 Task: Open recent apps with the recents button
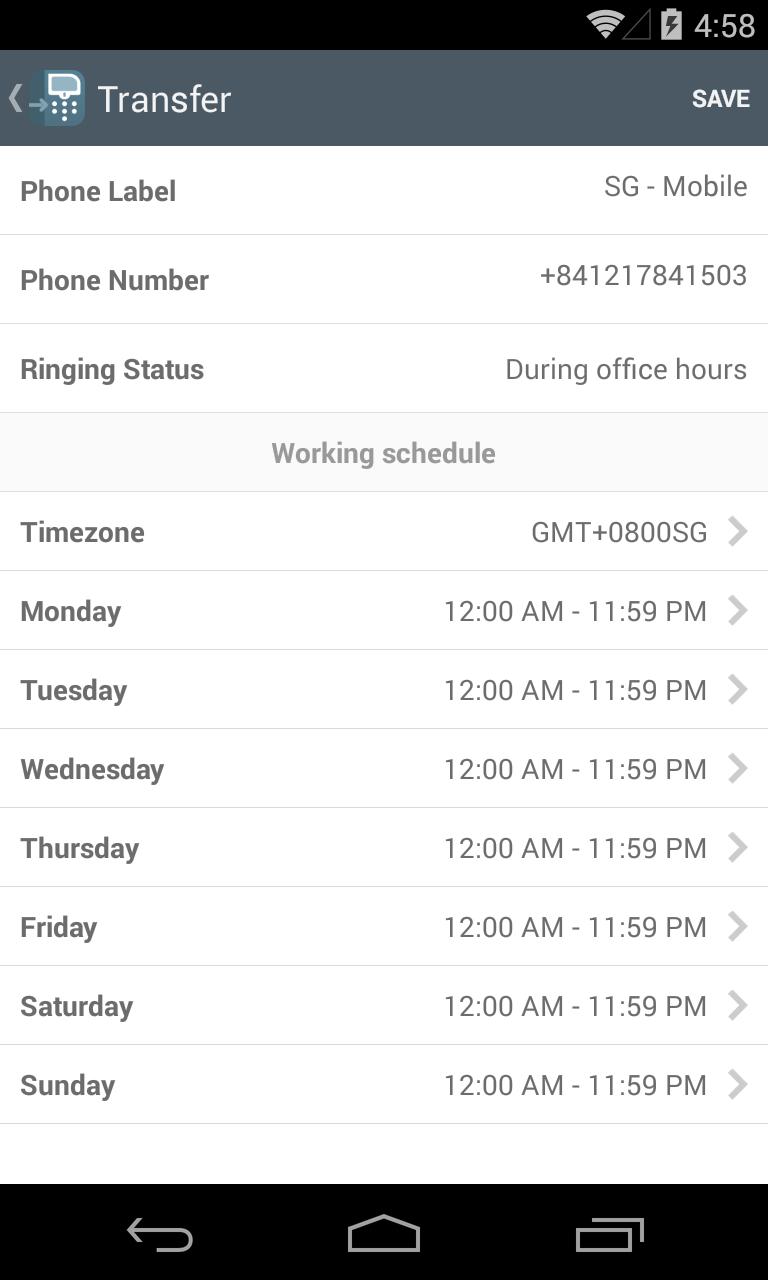pyautogui.click(x=609, y=1234)
